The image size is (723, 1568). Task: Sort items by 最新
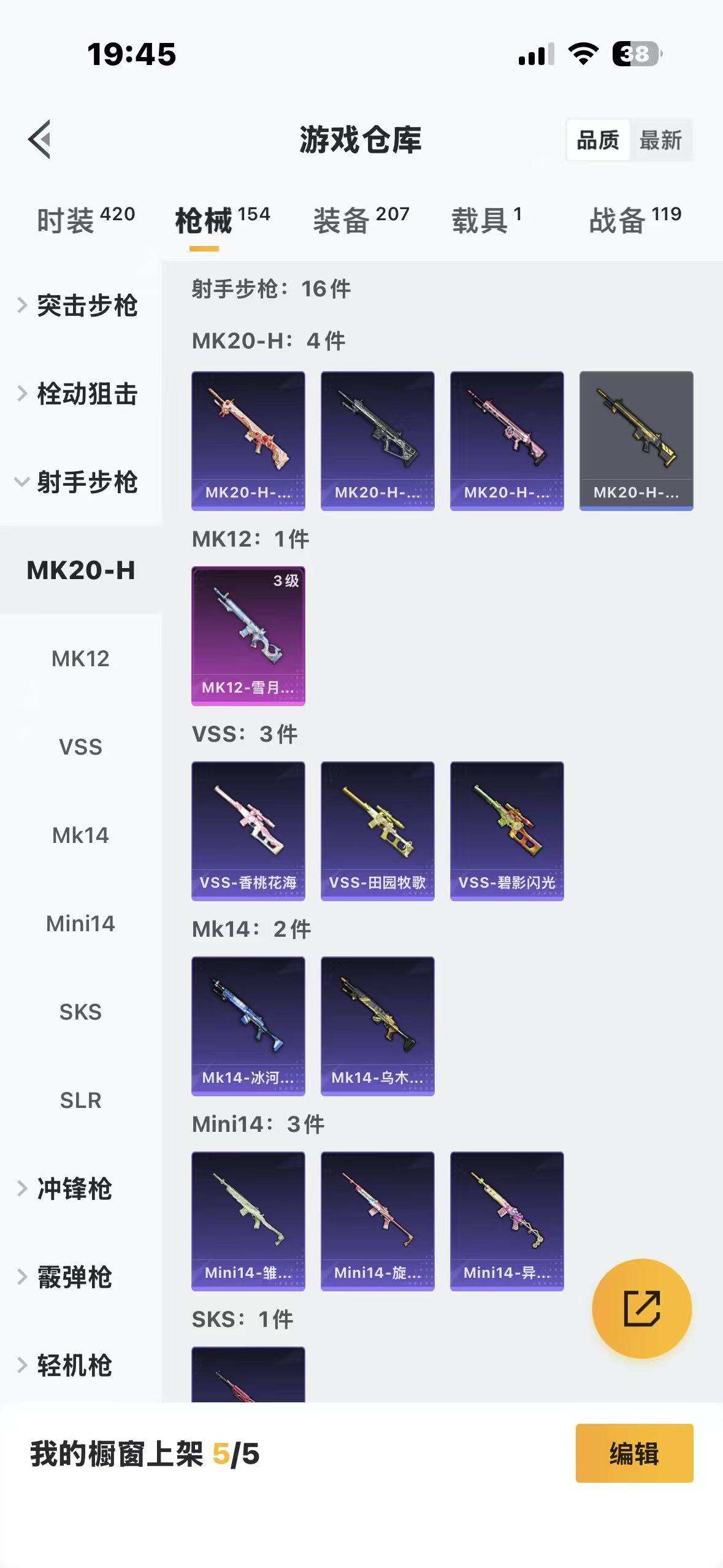pyautogui.click(x=660, y=140)
